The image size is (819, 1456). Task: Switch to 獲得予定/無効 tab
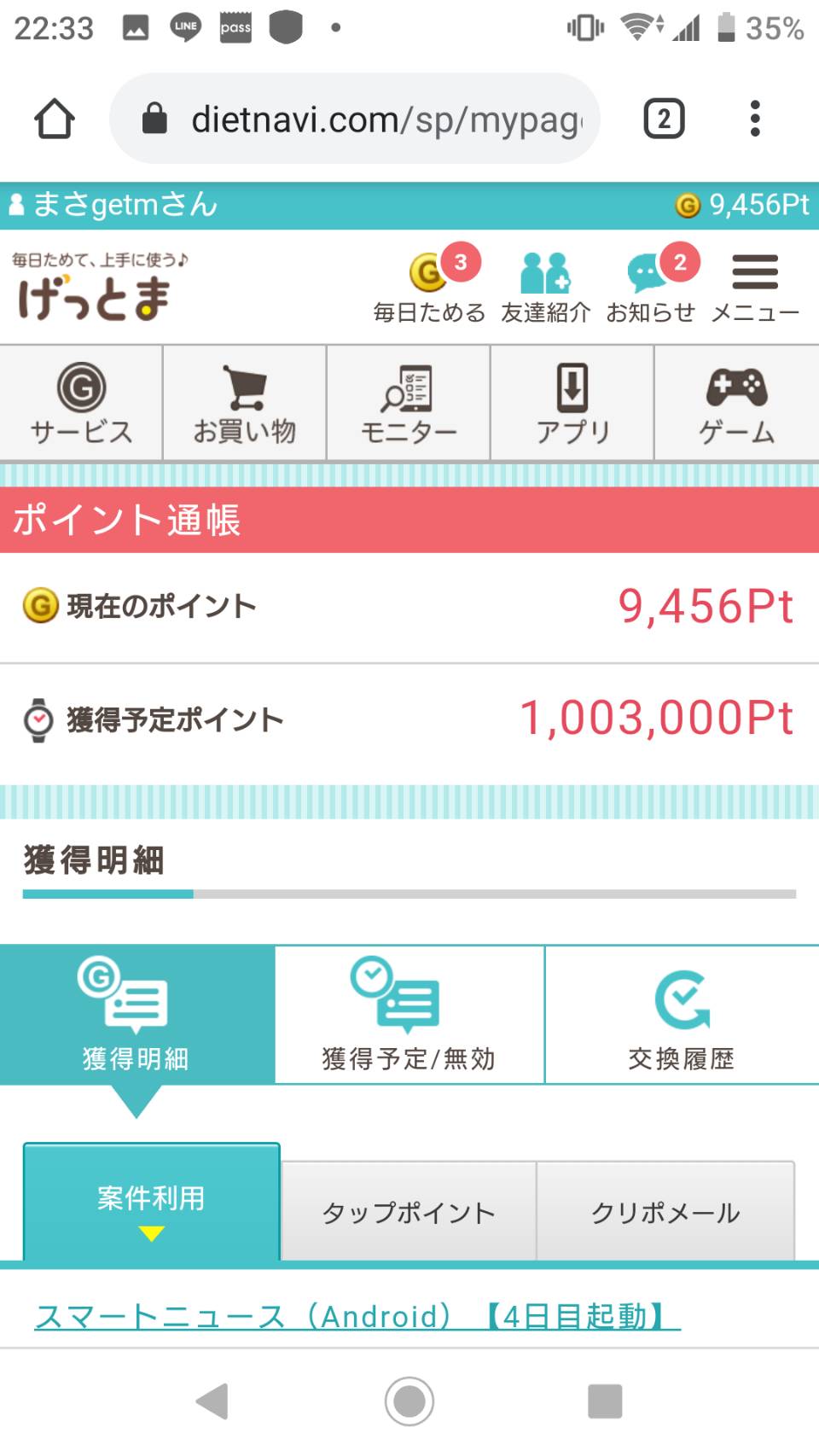(x=409, y=1015)
